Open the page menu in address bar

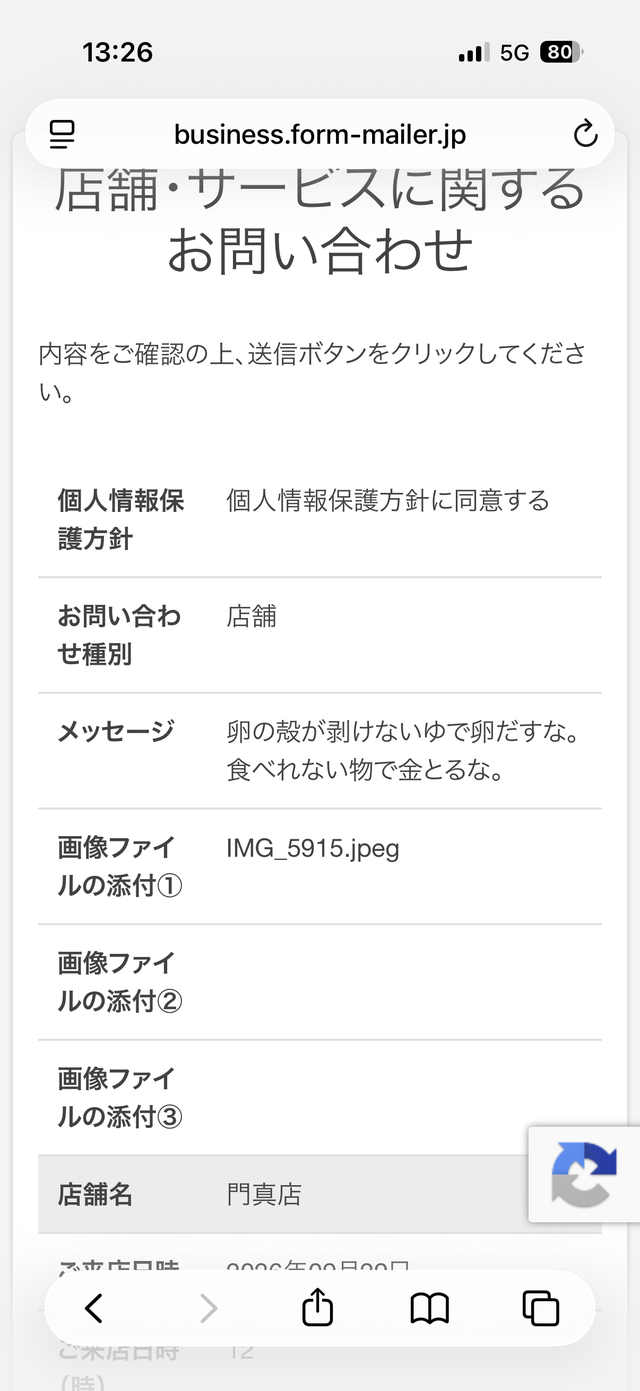pyautogui.click(x=62, y=134)
